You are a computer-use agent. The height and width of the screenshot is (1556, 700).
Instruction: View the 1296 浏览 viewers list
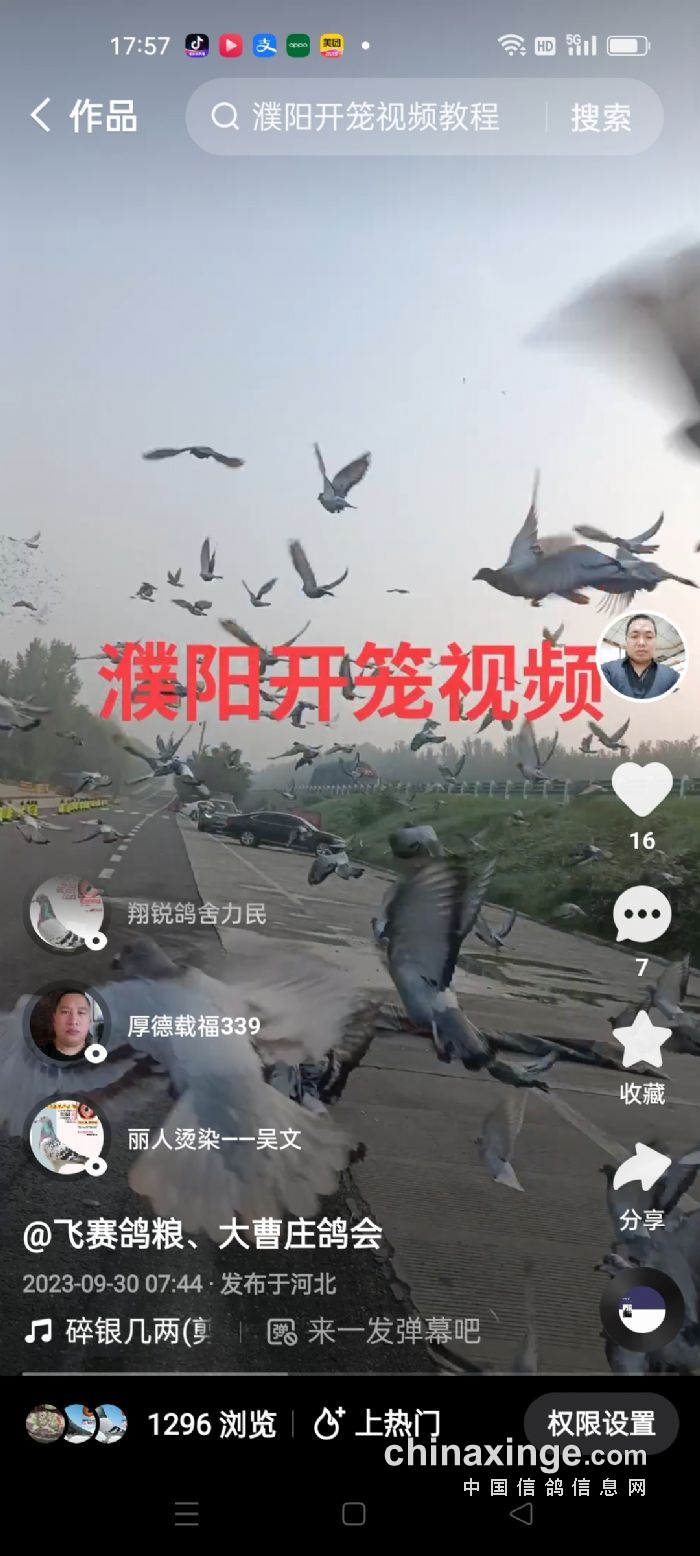210,1424
